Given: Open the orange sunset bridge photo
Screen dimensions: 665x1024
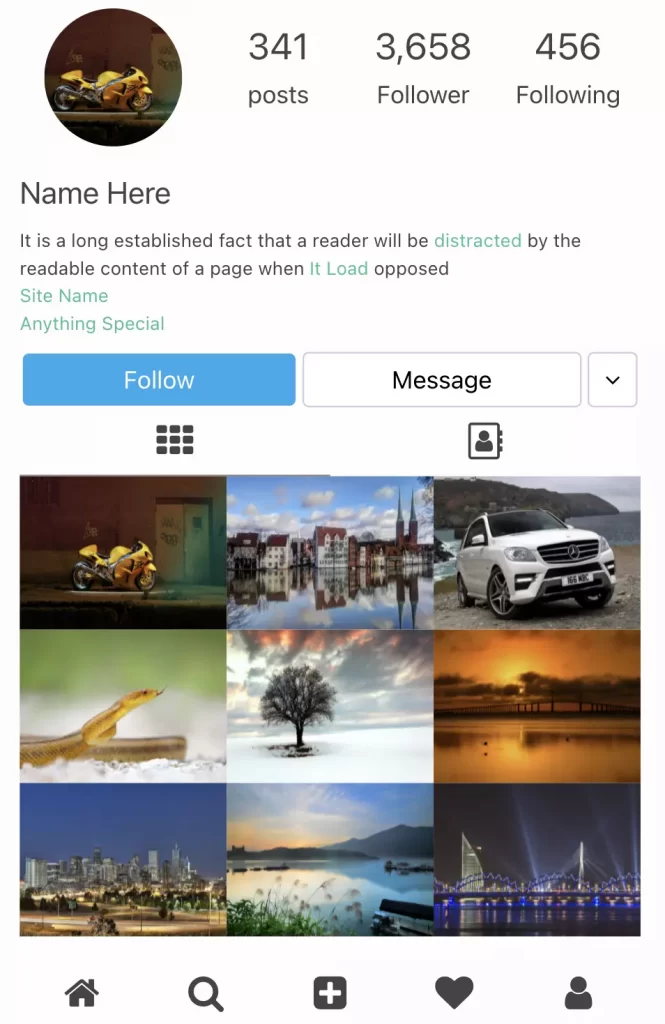Looking at the screenshot, I should pyautogui.click(x=537, y=706).
